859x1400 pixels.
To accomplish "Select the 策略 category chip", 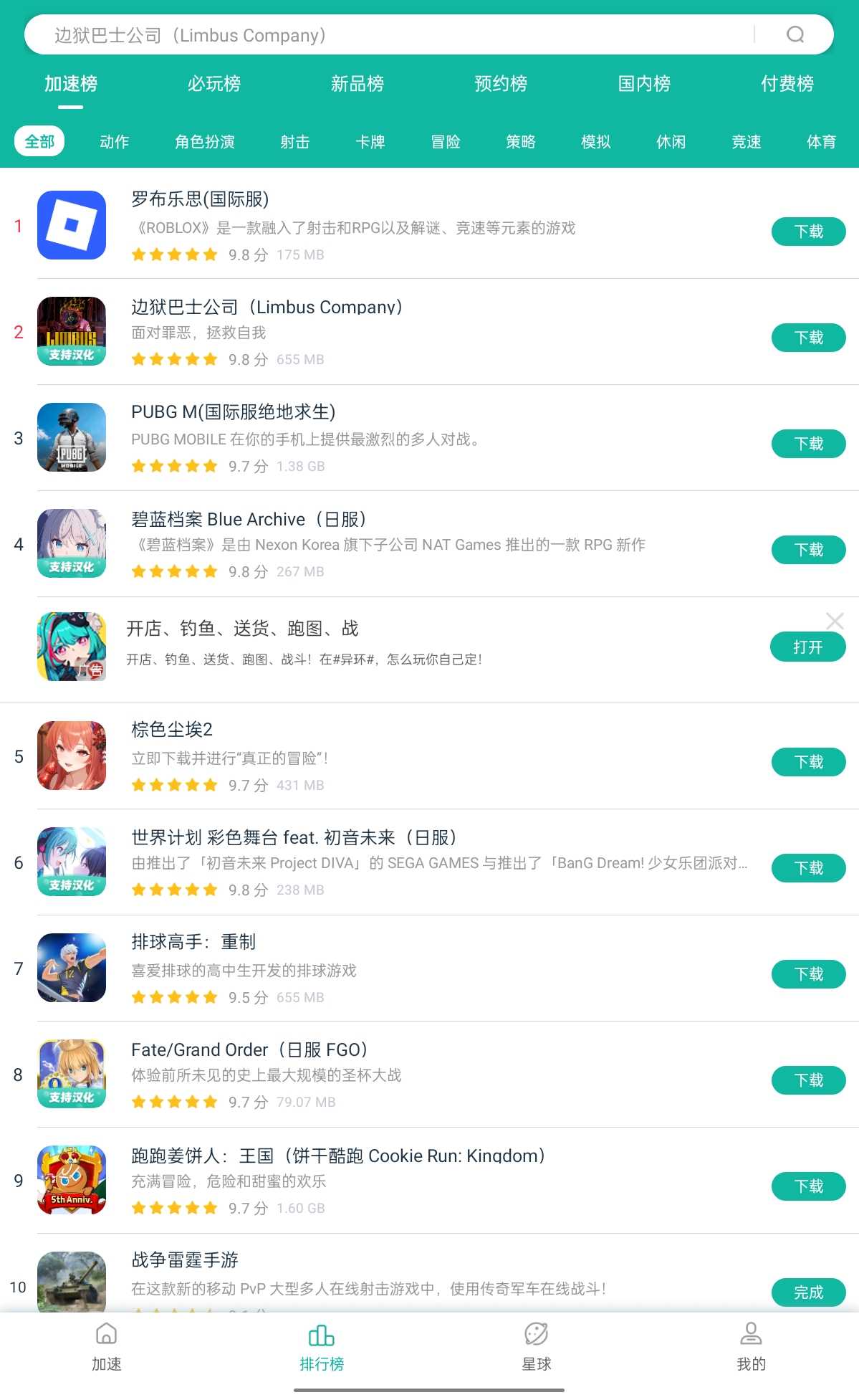I will 520,142.
